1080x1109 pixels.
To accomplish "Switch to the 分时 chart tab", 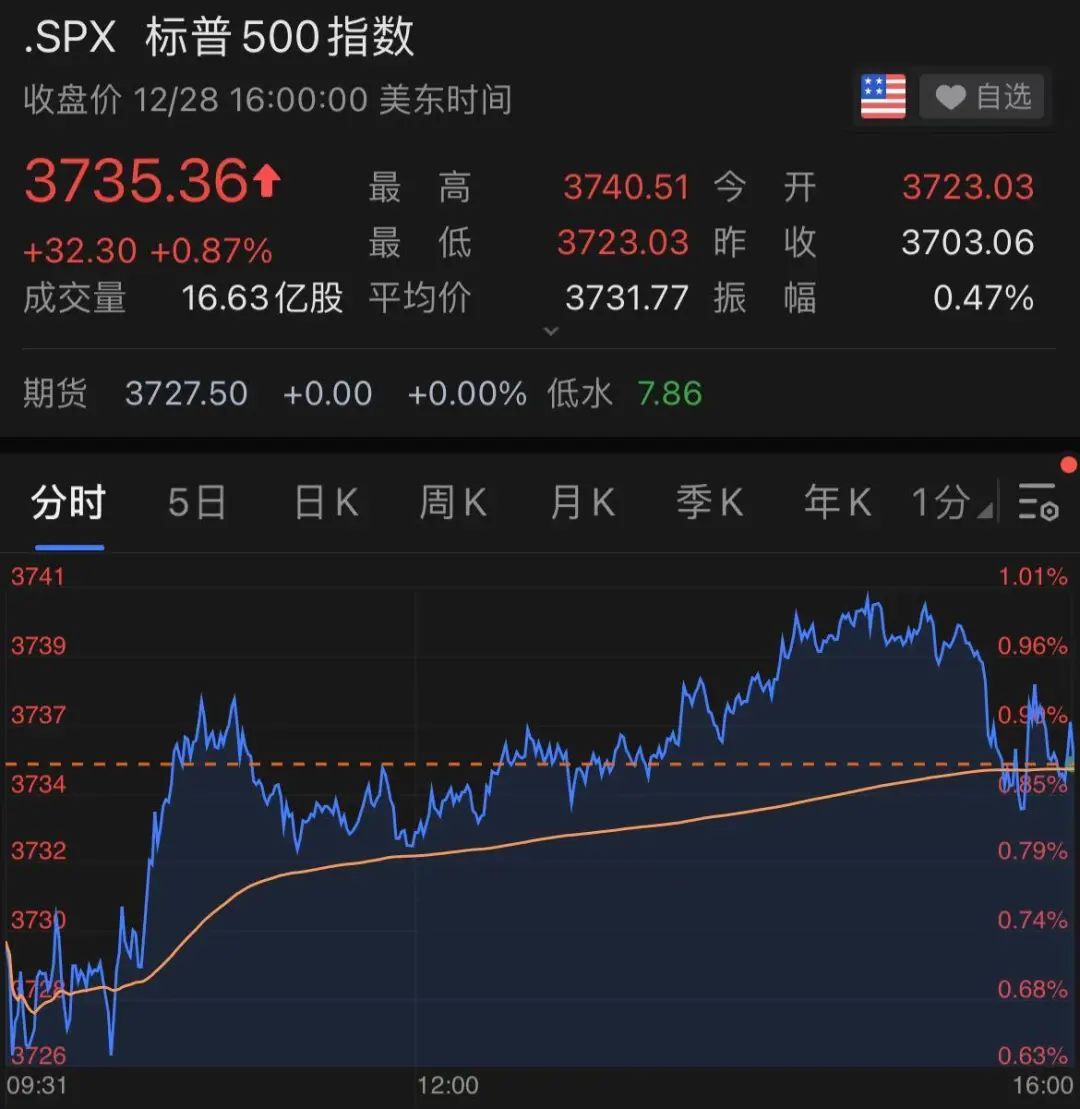I will [x=68, y=503].
